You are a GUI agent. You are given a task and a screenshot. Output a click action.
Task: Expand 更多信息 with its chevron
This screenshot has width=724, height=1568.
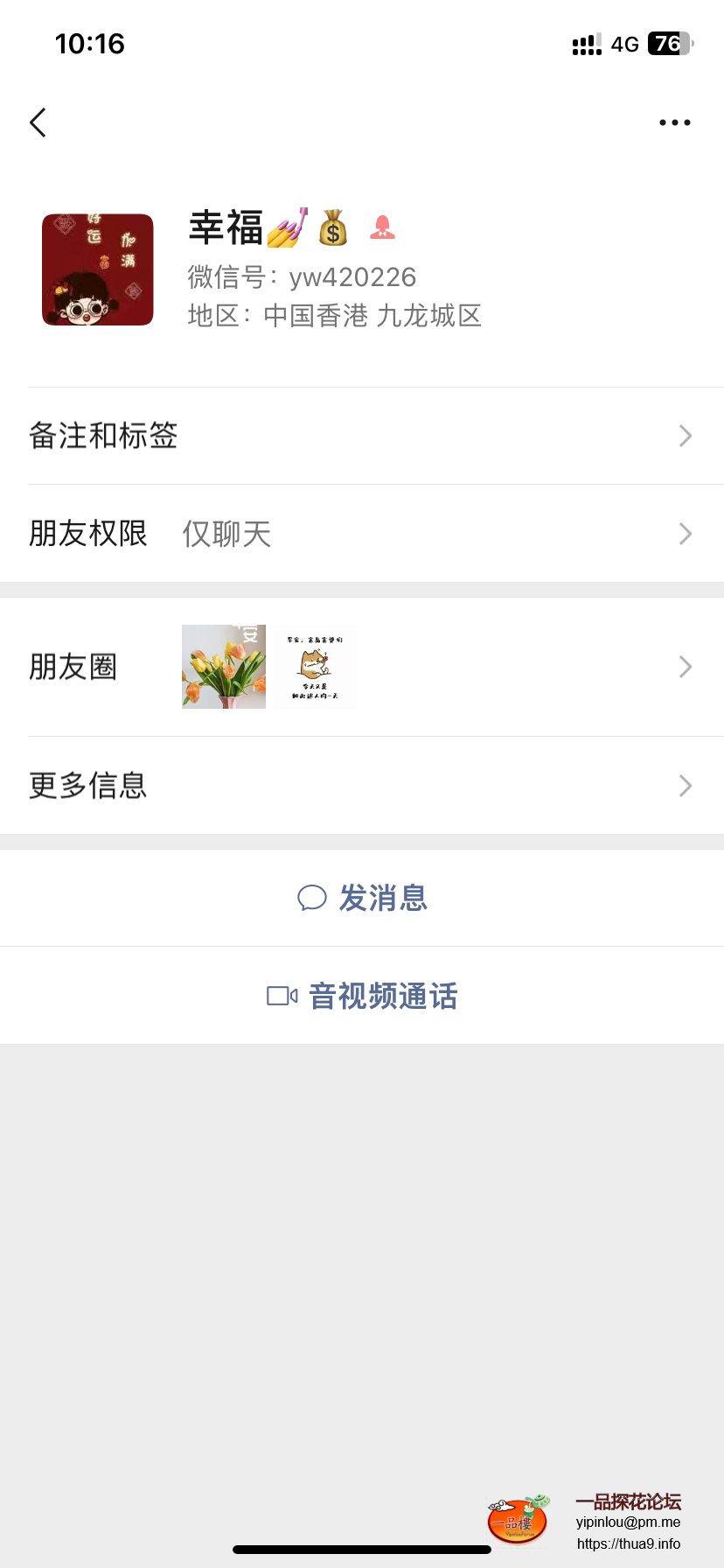(686, 786)
